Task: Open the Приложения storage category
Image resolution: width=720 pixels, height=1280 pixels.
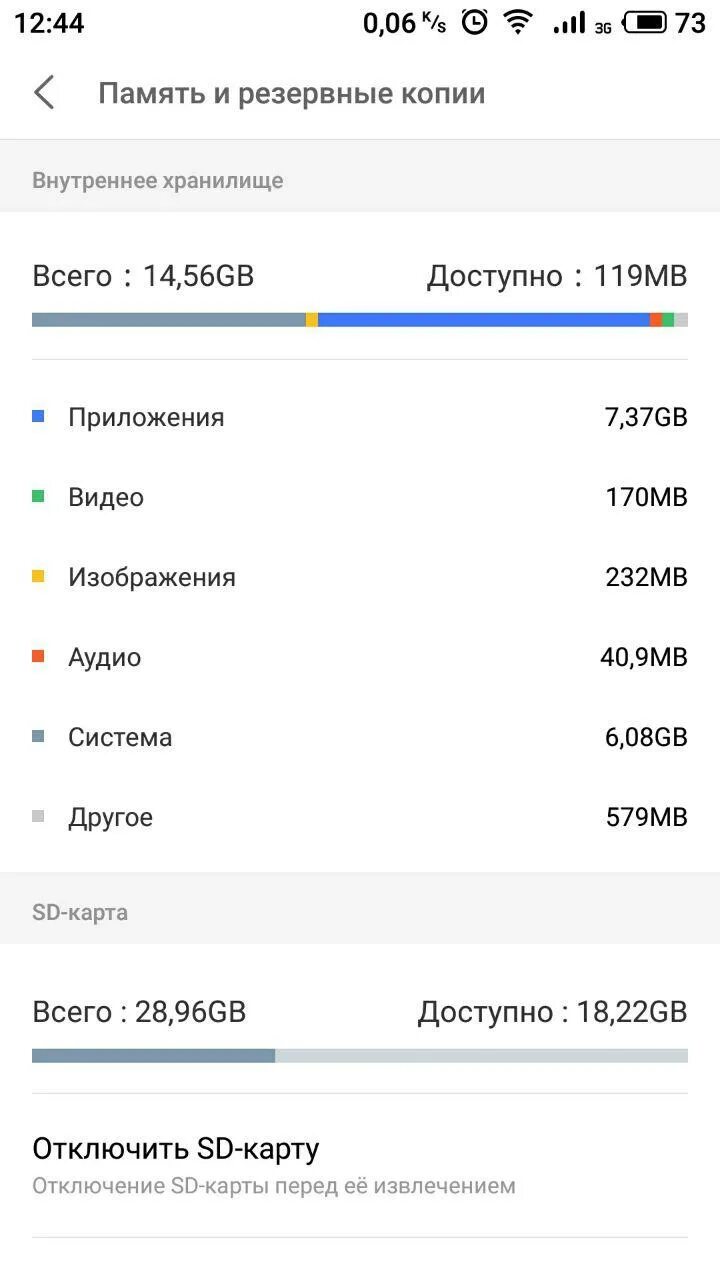Action: [x=360, y=417]
